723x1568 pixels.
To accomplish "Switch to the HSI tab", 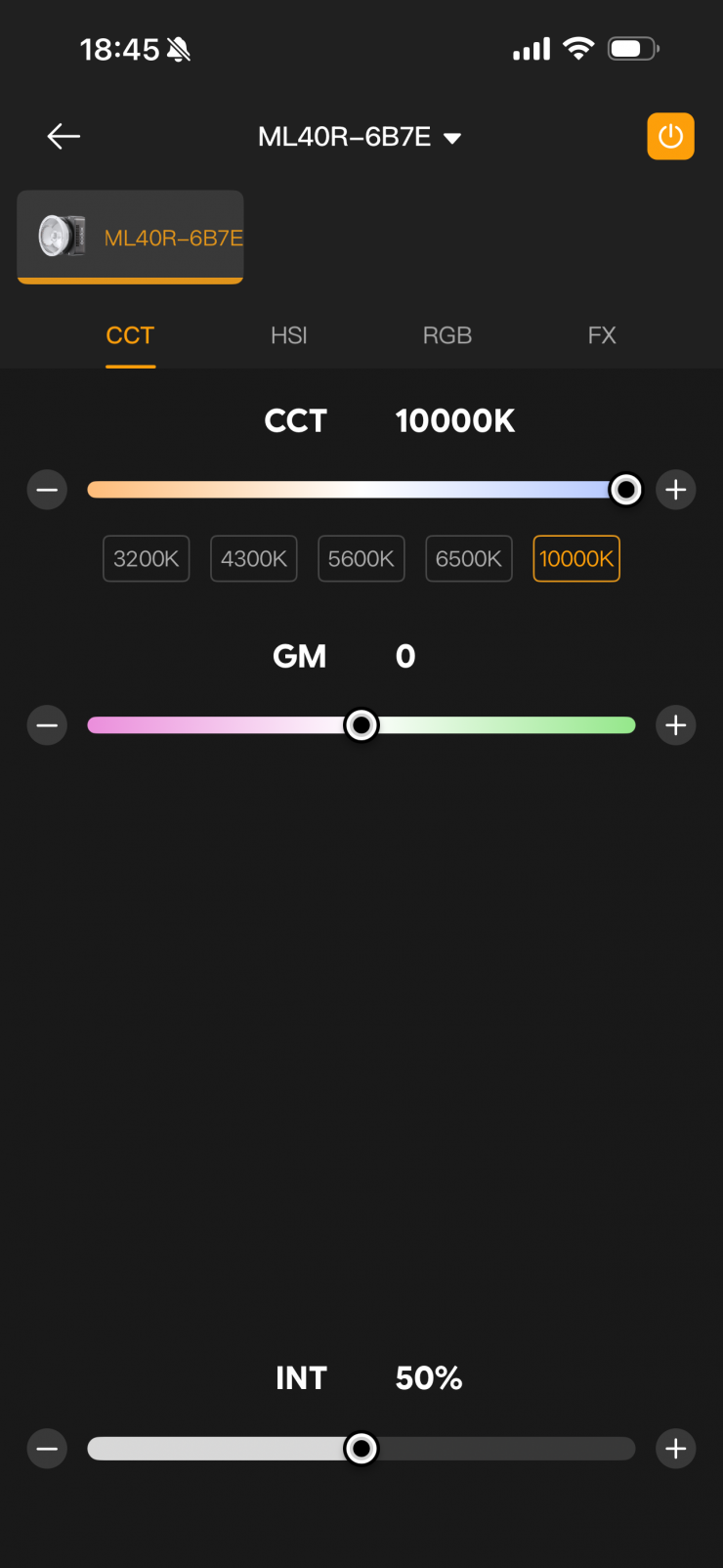I will [x=289, y=335].
